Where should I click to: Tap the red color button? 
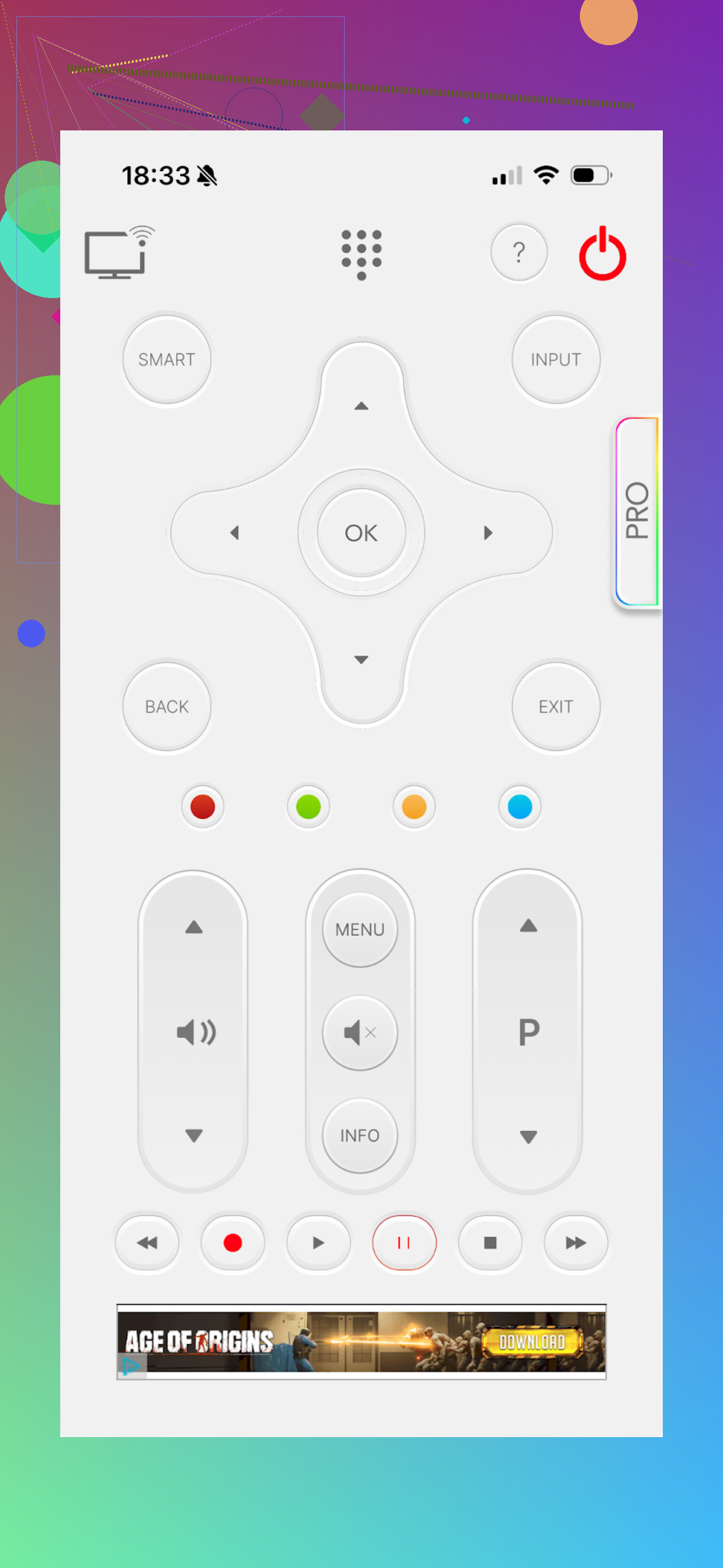(203, 807)
